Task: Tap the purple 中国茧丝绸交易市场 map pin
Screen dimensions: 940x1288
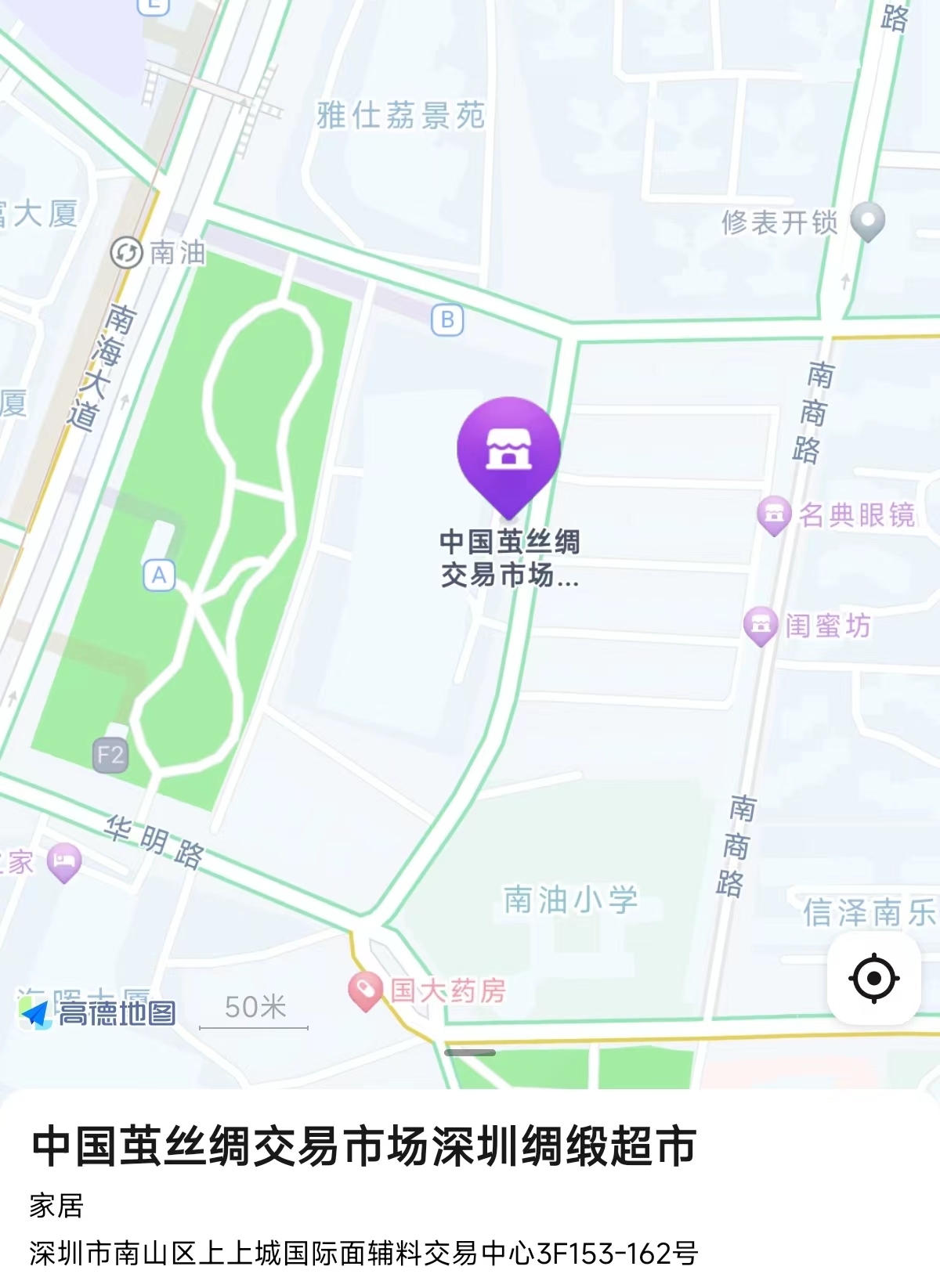Action: pos(508,452)
